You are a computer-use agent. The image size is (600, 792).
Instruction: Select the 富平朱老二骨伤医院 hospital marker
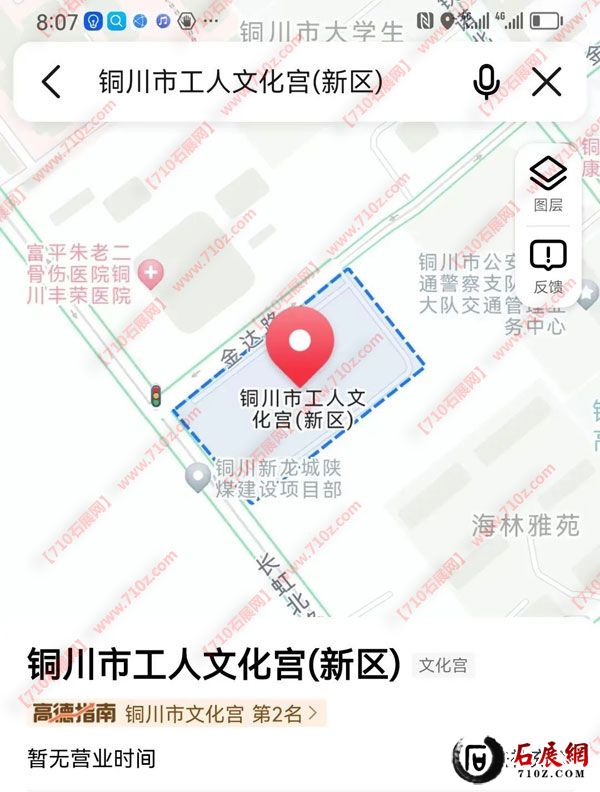pos(151,271)
